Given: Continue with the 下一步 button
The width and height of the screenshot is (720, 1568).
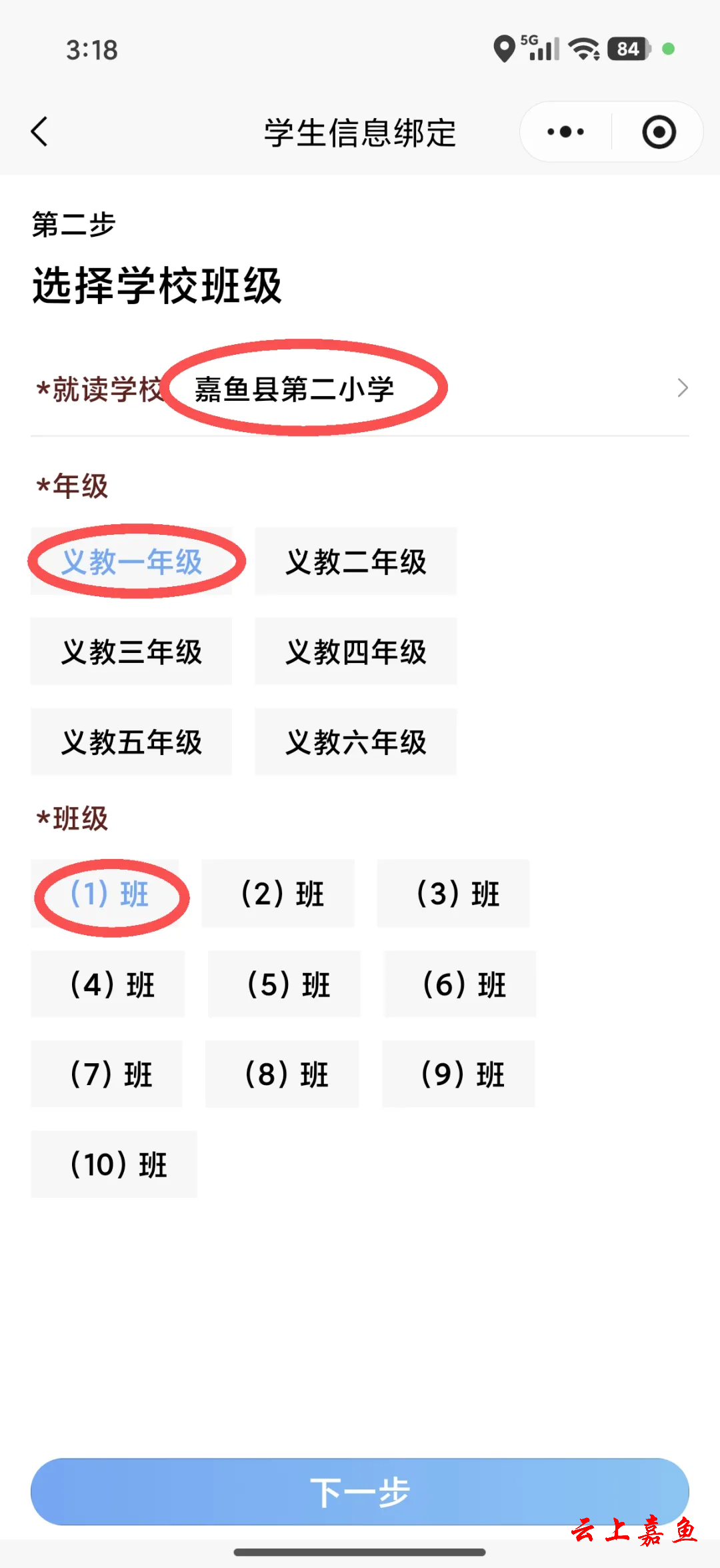Looking at the screenshot, I should pos(360,1491).
